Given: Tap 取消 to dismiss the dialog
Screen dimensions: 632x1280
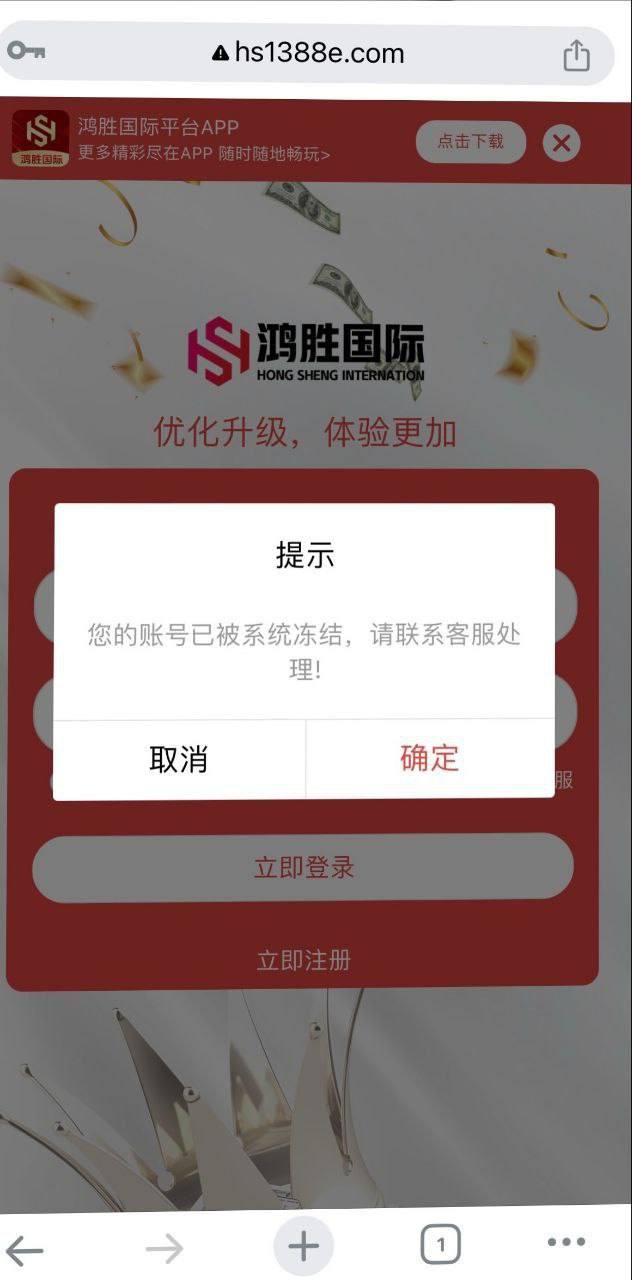Looking at the screenshot, I should tap(179, 759).
